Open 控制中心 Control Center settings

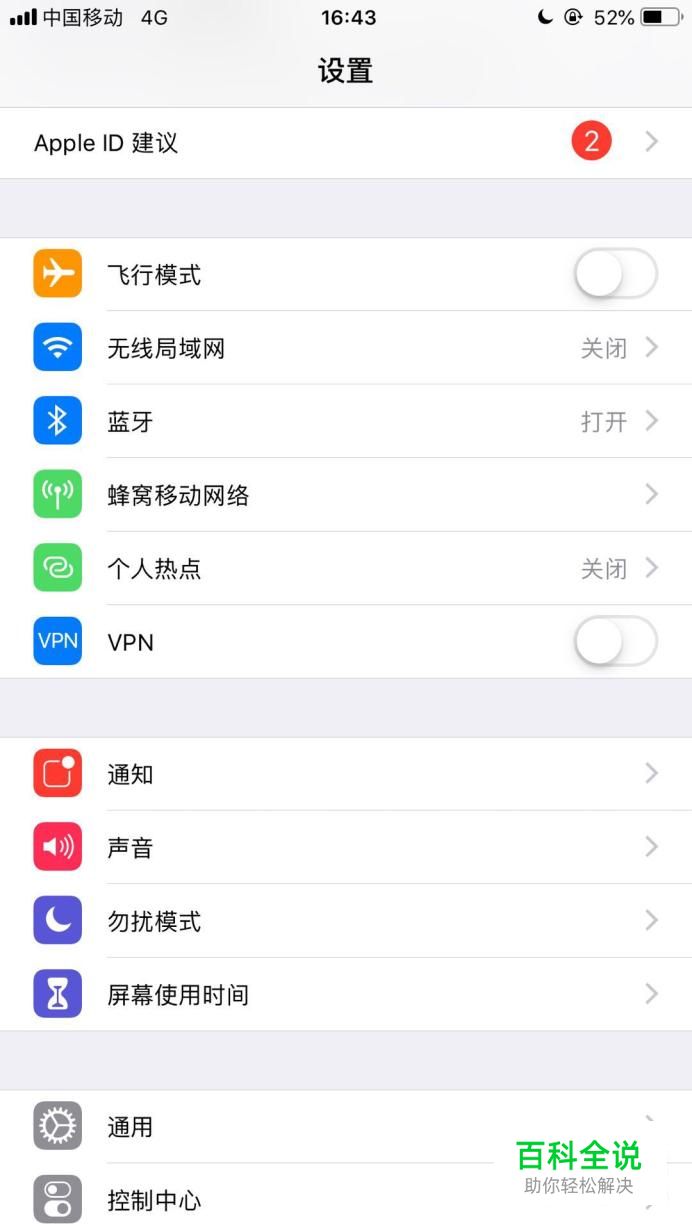pos(300,1199)
